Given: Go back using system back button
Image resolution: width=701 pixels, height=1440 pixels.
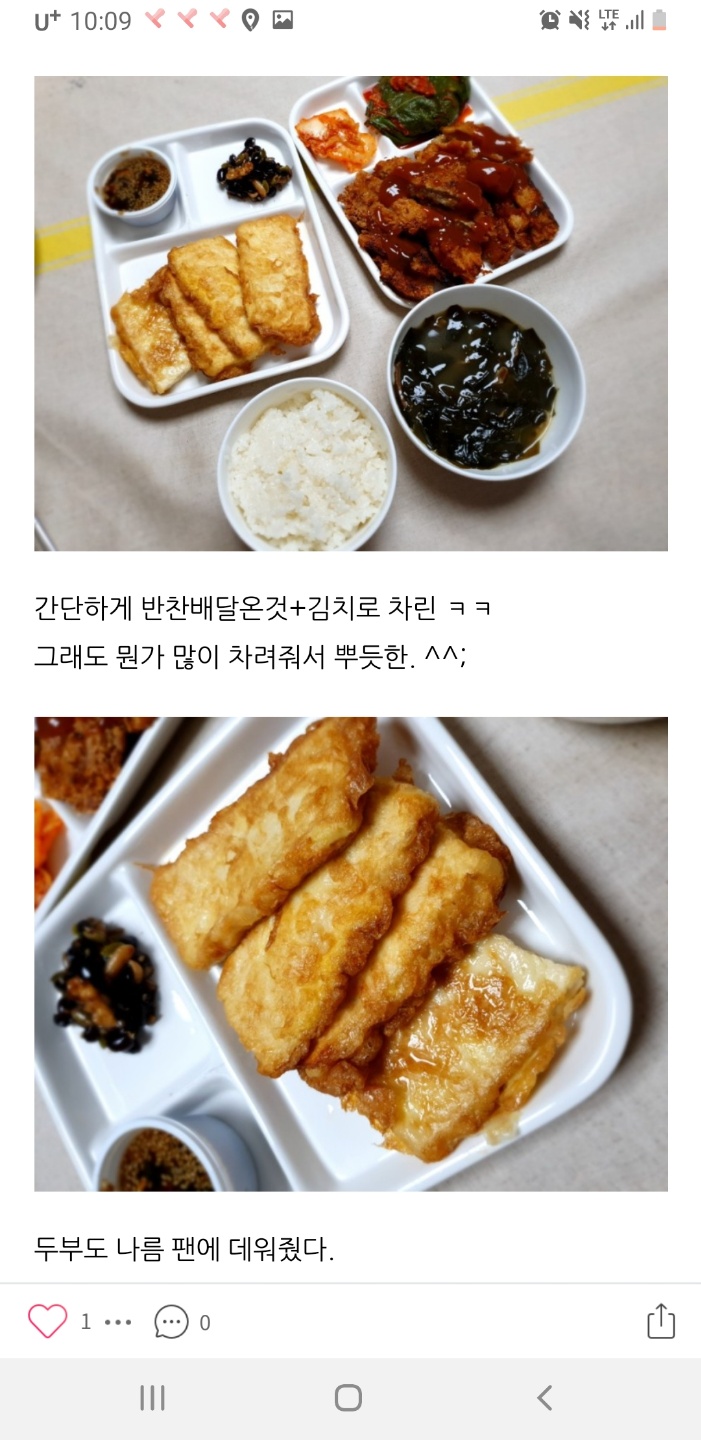Looking at the screenshot, I should [x=544, y=1398].
